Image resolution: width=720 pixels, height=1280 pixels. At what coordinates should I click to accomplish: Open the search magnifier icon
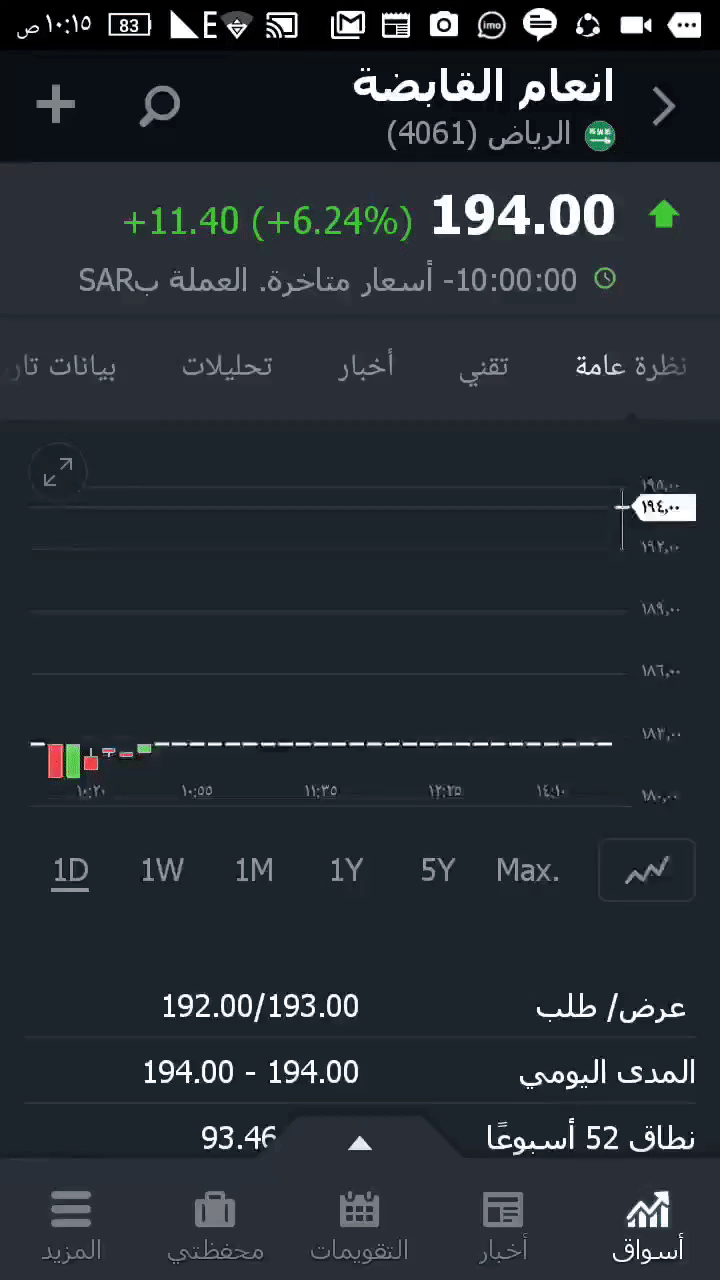(159, 106)
